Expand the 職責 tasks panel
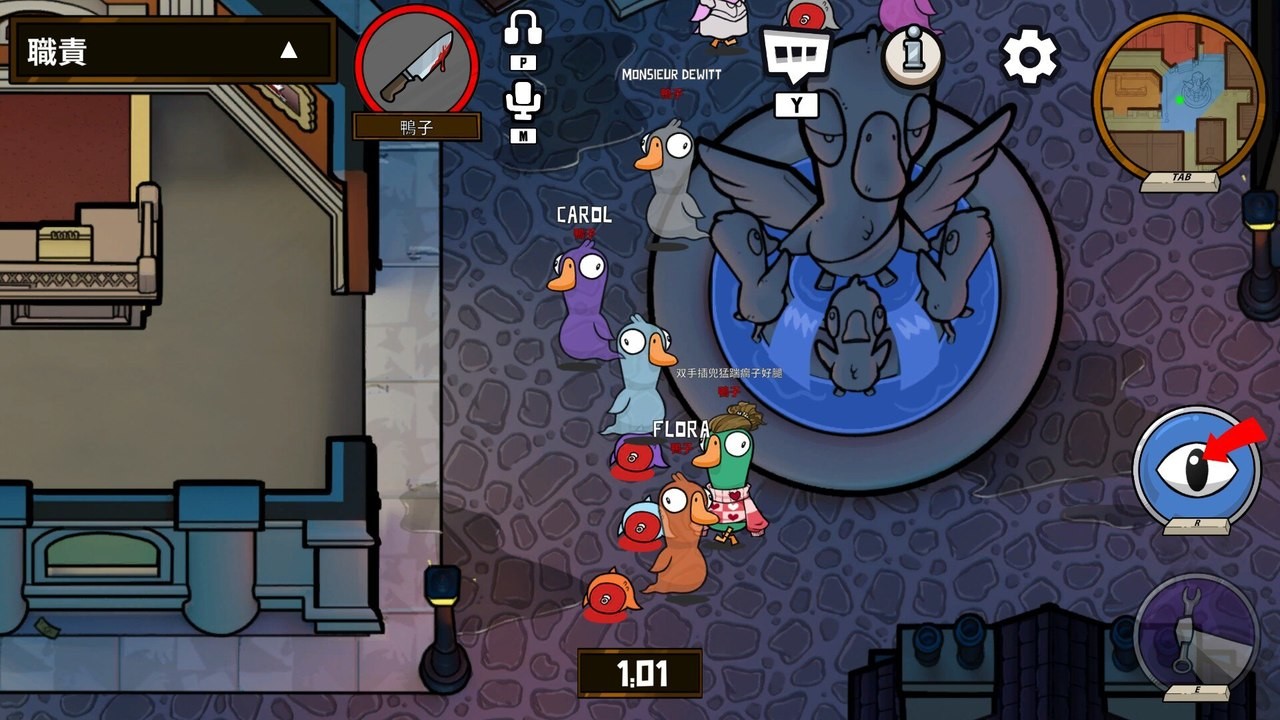 (x=288, y=50)
